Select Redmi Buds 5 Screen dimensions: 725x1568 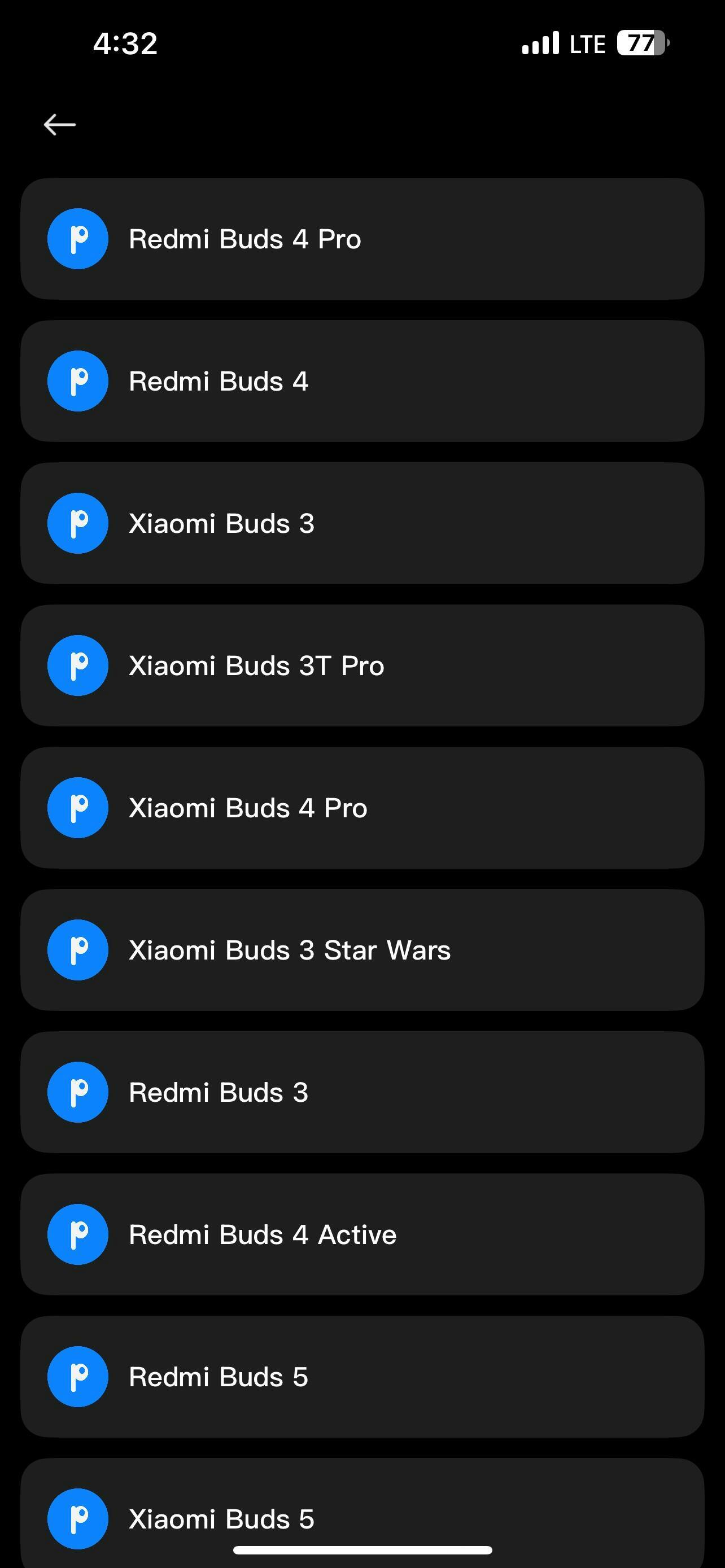click(362, 1377)
